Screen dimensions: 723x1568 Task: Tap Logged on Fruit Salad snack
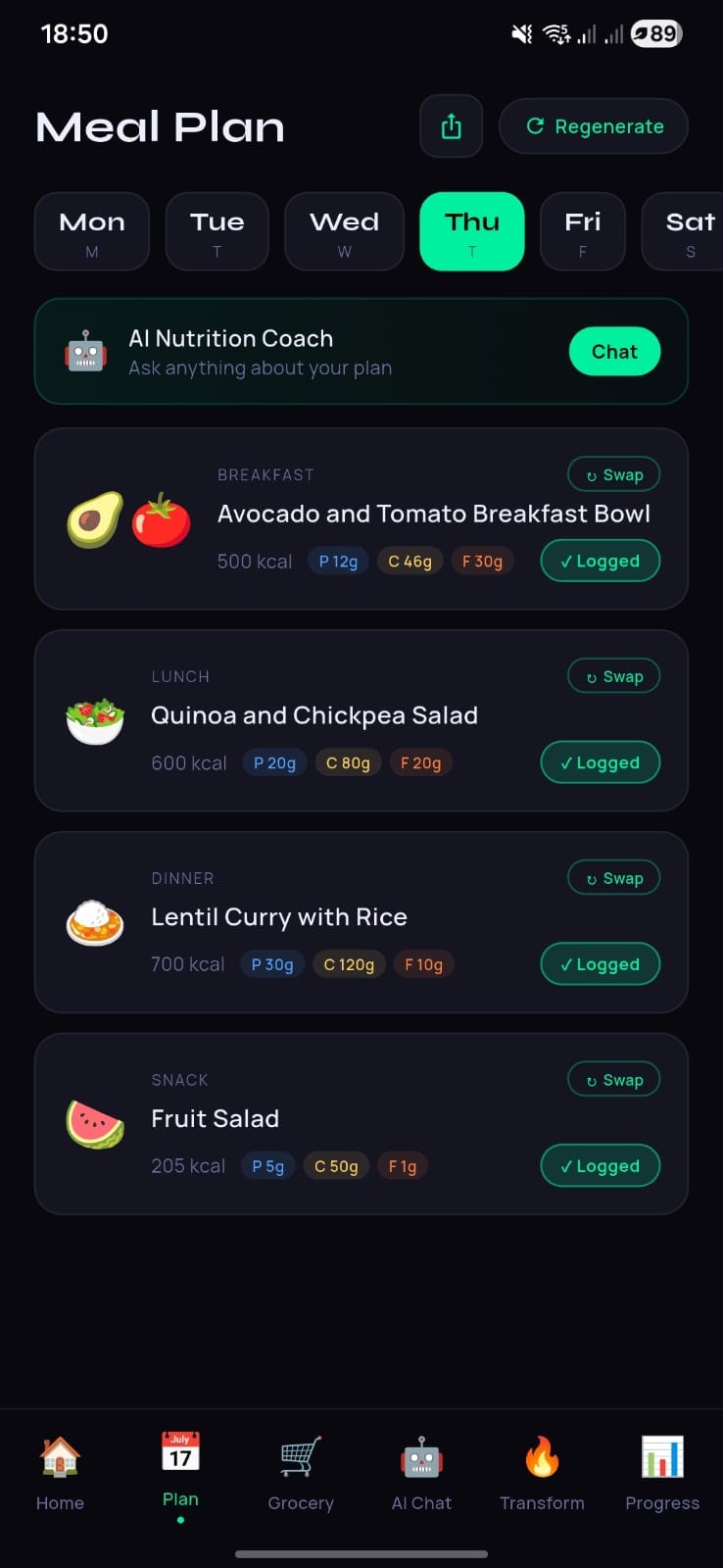[600, 1166]
